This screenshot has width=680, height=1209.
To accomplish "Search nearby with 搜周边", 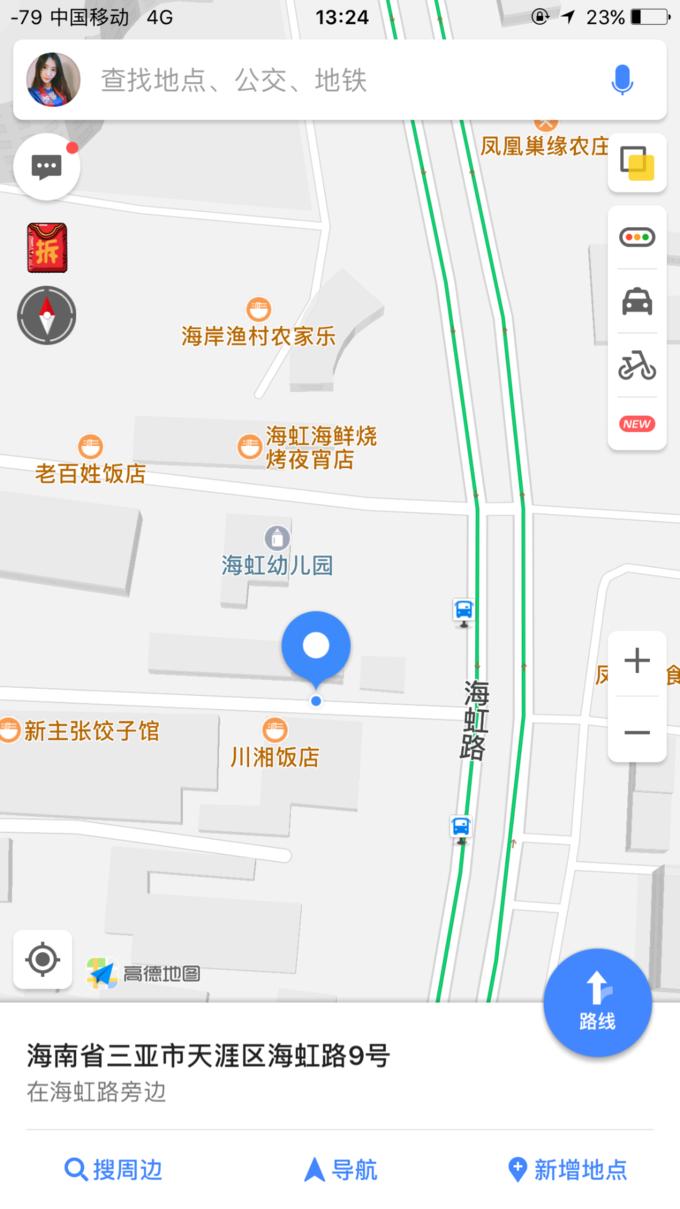I will click(113, 1169).
